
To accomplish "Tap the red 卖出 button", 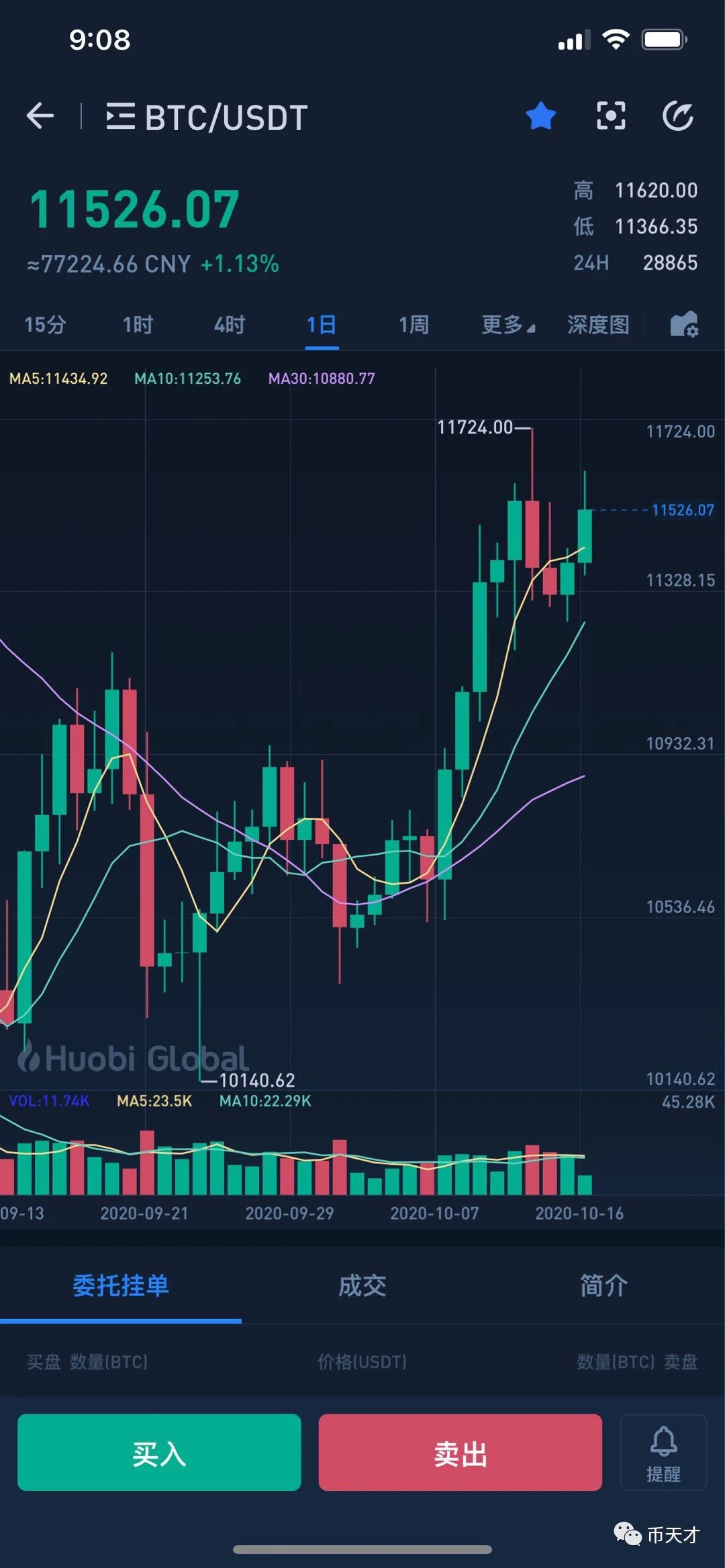I will (x=461, y=1452).
